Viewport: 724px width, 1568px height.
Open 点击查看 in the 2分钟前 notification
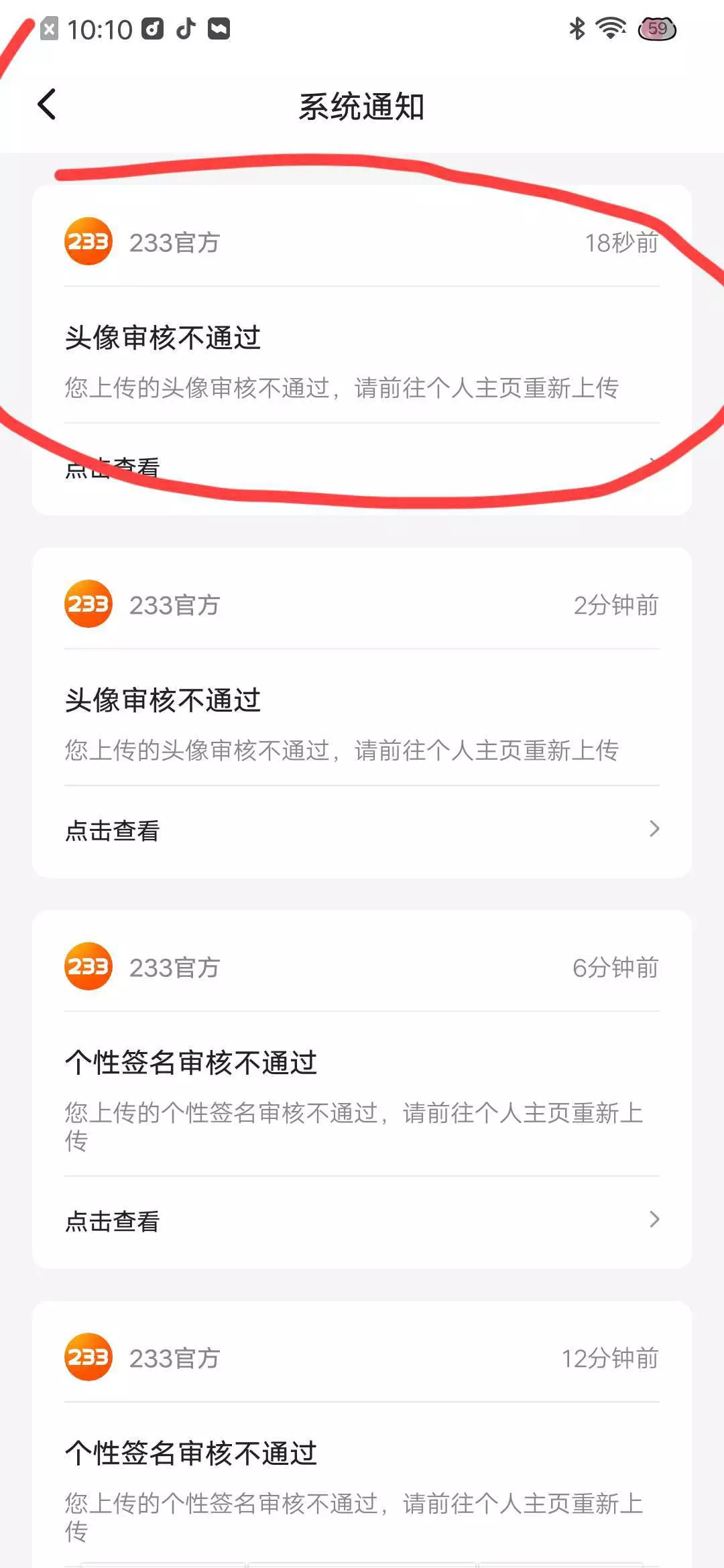pyautogui.click(x=362, y=830)
